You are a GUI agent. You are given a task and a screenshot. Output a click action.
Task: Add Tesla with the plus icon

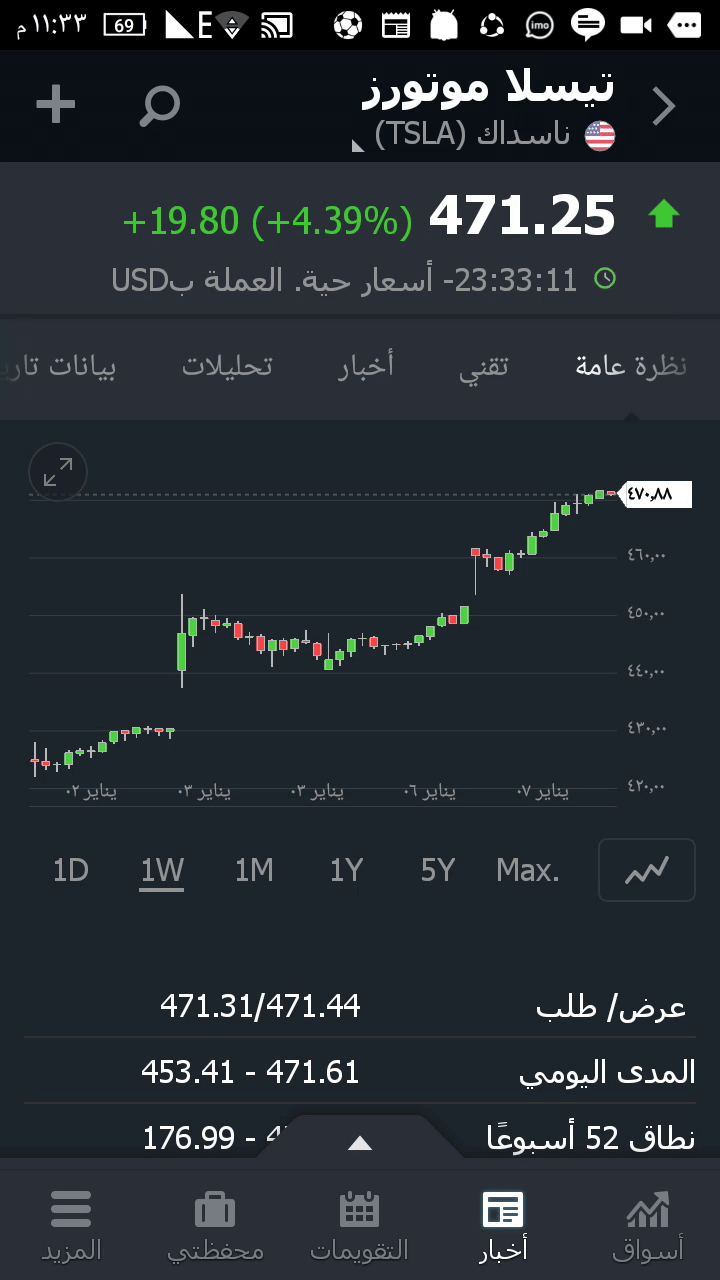[x=56, y=104]
